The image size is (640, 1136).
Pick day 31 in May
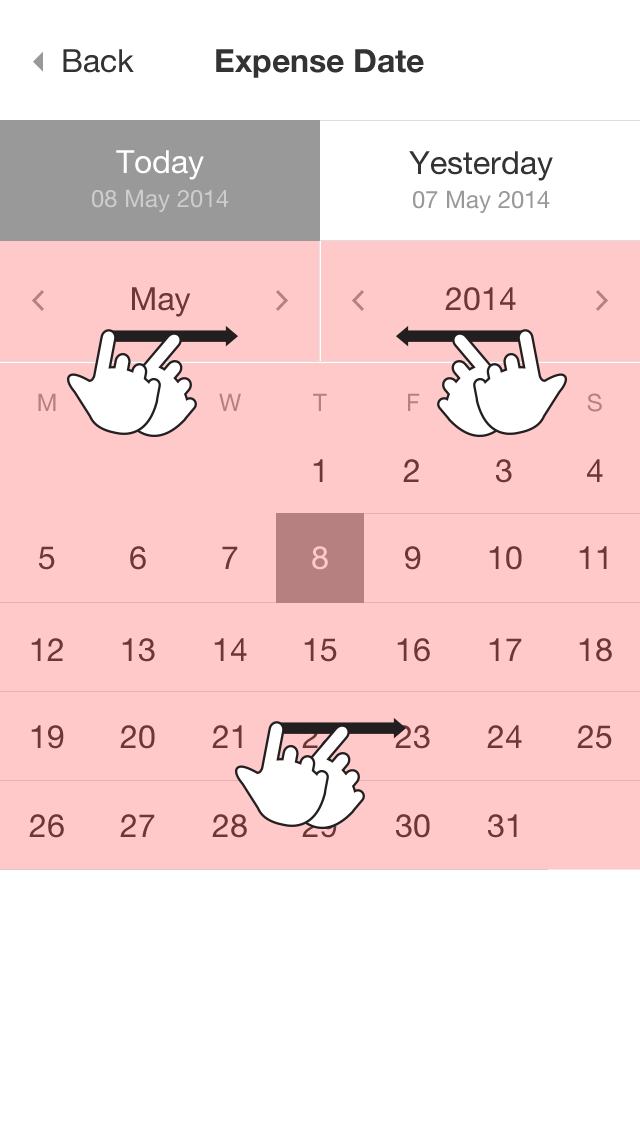coord(504,826)
